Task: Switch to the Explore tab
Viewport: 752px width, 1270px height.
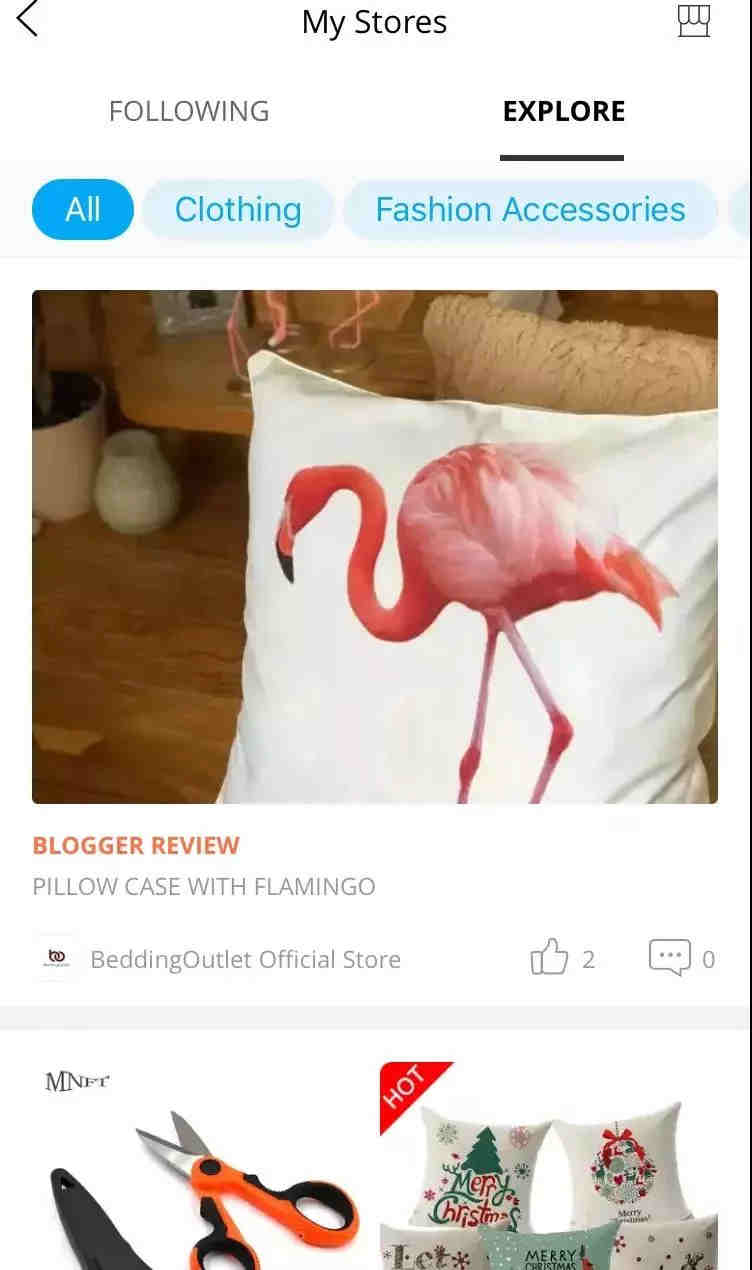Action: [x=563, y=111]
